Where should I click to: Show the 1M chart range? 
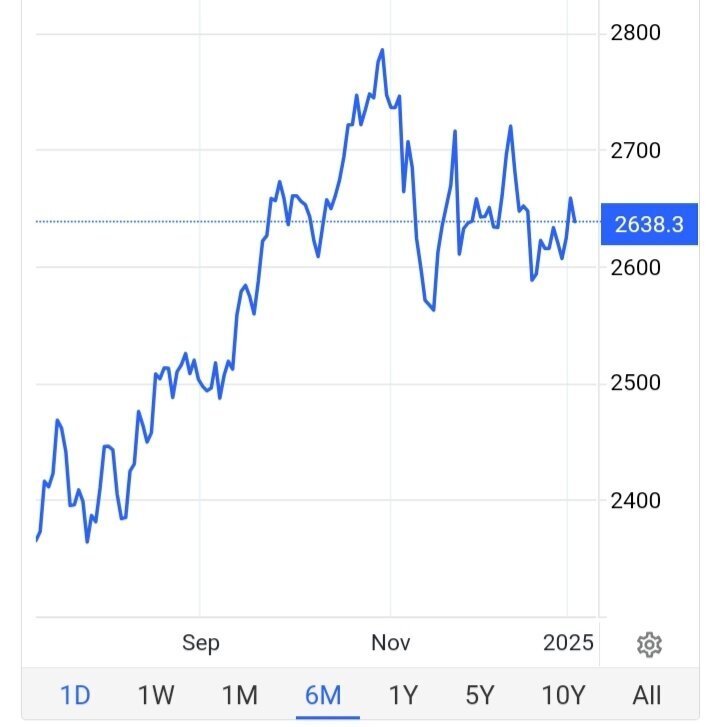(x=240, y=694)
